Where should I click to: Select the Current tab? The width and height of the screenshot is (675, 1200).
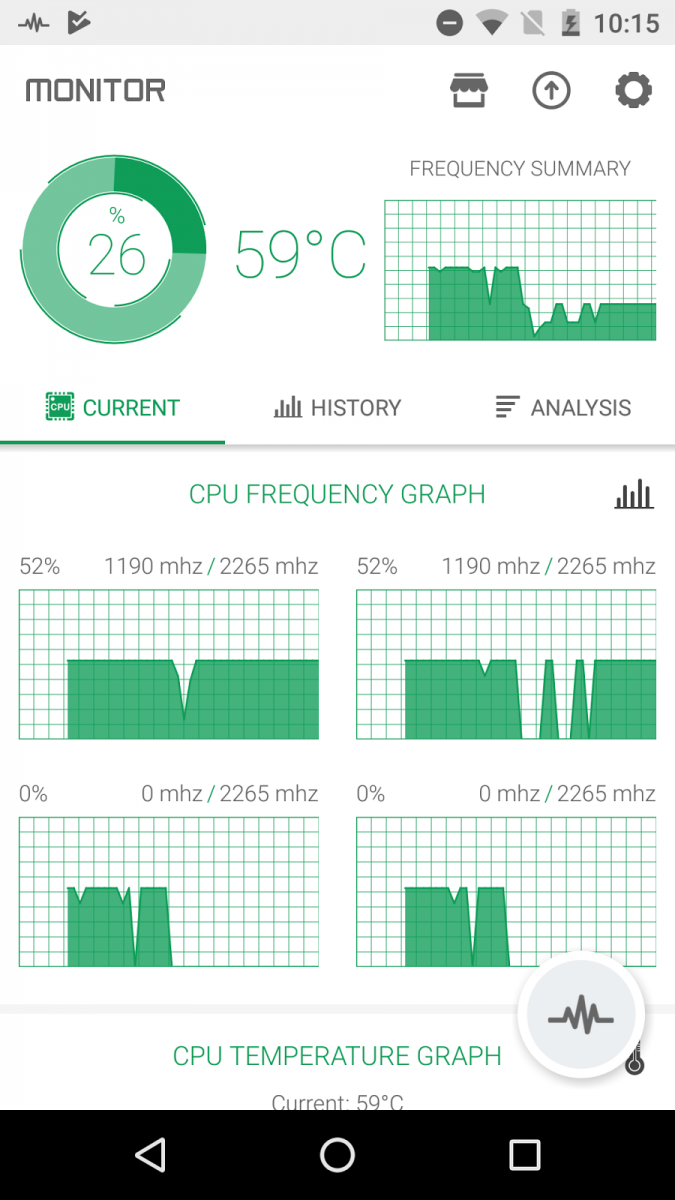pyautogui.click(x=113, y=408)
